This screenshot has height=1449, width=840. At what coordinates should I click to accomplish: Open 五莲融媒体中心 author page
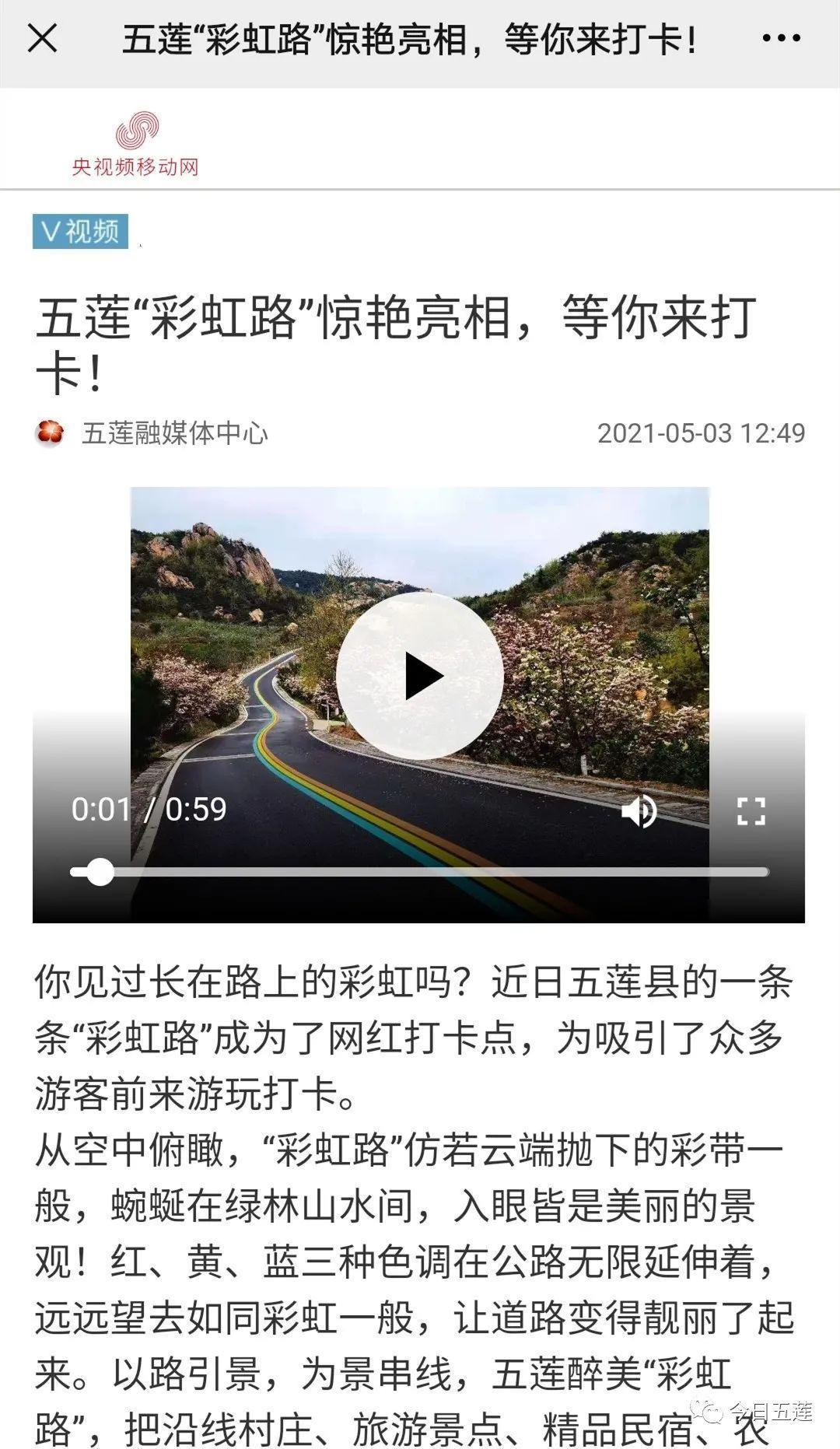(x=174, y=433)
